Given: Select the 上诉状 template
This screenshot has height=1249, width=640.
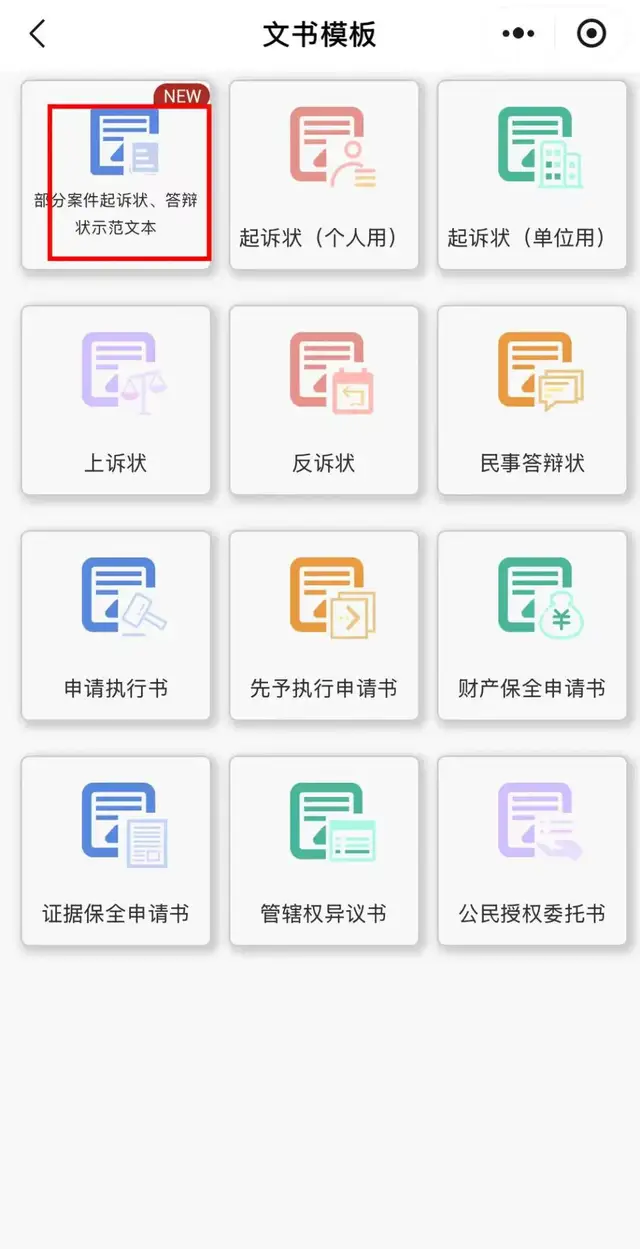Looking at the screenshot, I should click(x=116, y=400).
